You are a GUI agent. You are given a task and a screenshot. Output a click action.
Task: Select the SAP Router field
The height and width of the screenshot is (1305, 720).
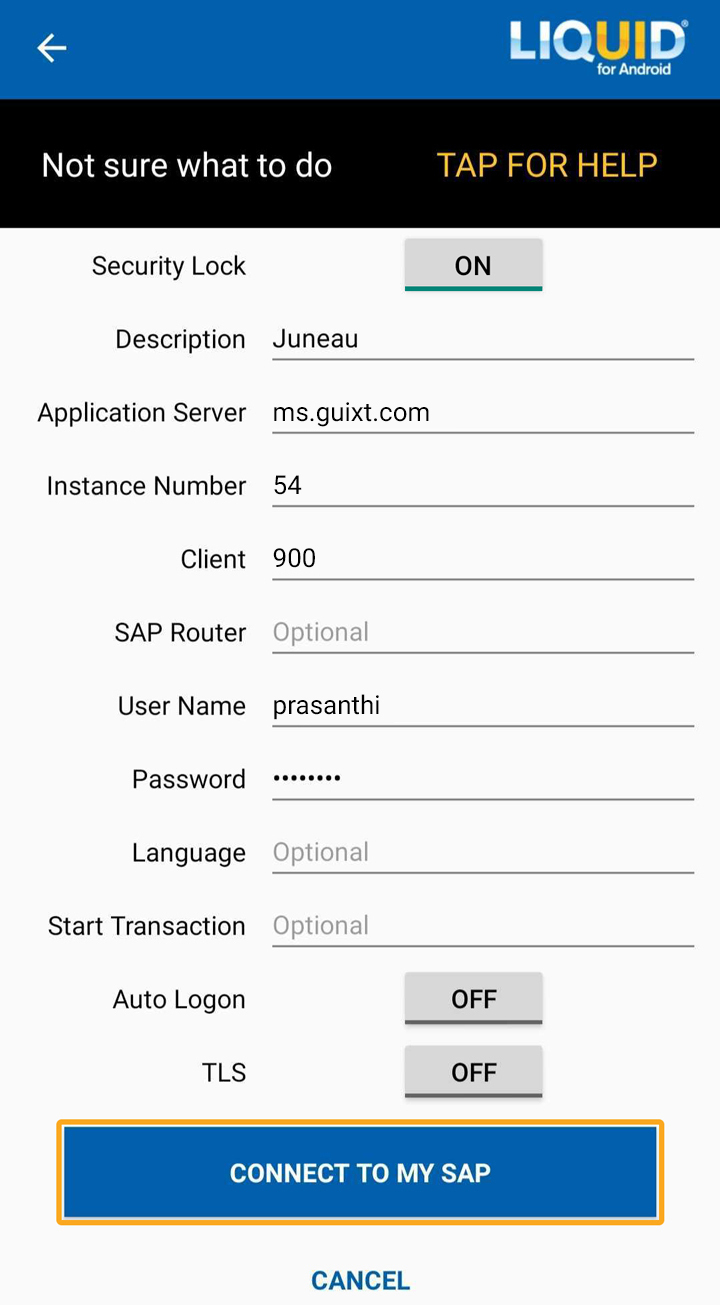pyautogui.click(x=482, y=632)
